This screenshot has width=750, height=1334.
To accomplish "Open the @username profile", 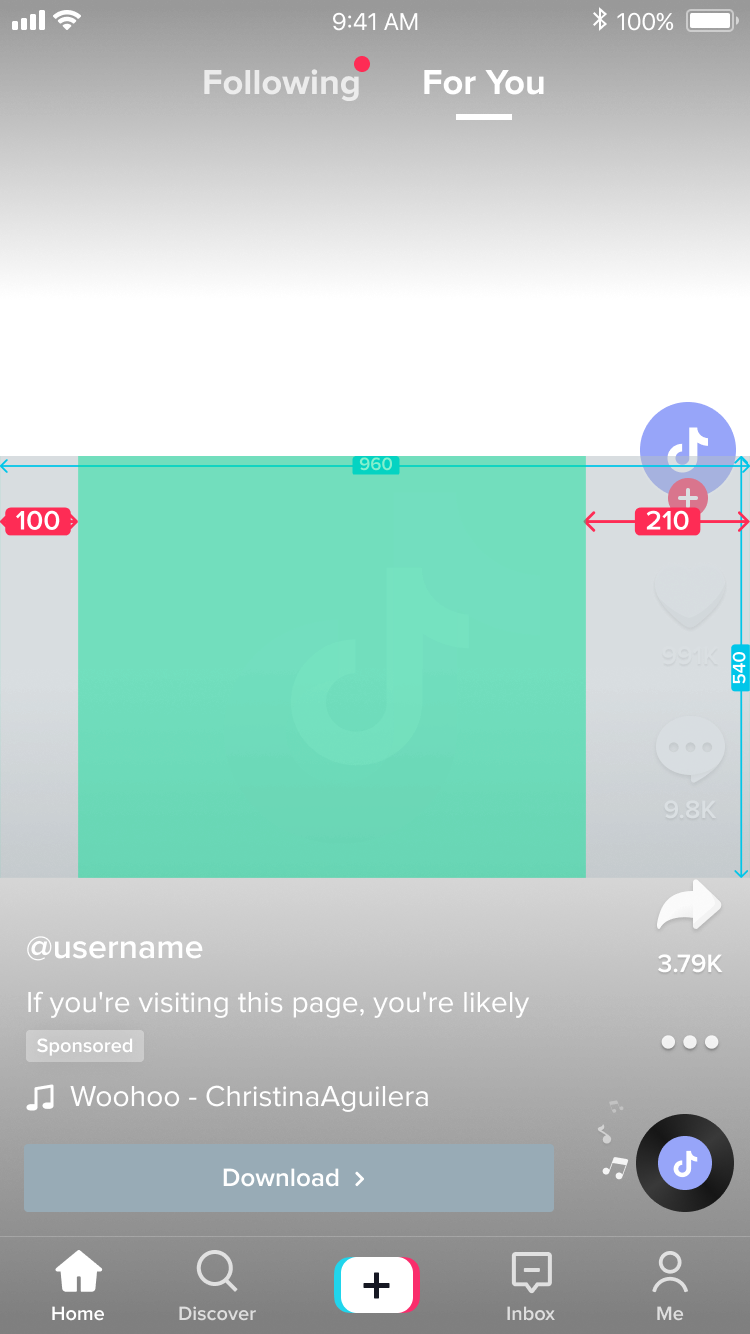I will [x=115, y=948].
